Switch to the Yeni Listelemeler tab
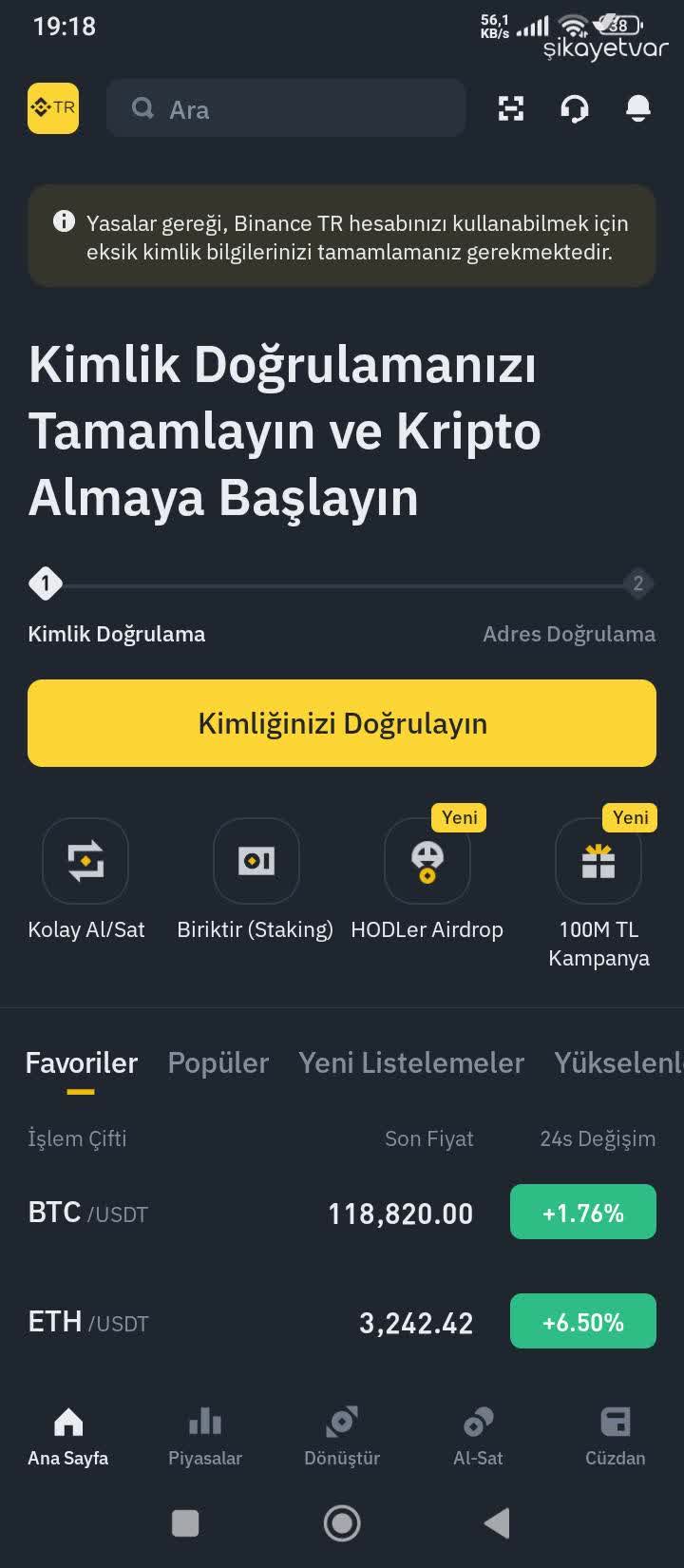This screenshot has height=1568, width=684. (411, 1062)
